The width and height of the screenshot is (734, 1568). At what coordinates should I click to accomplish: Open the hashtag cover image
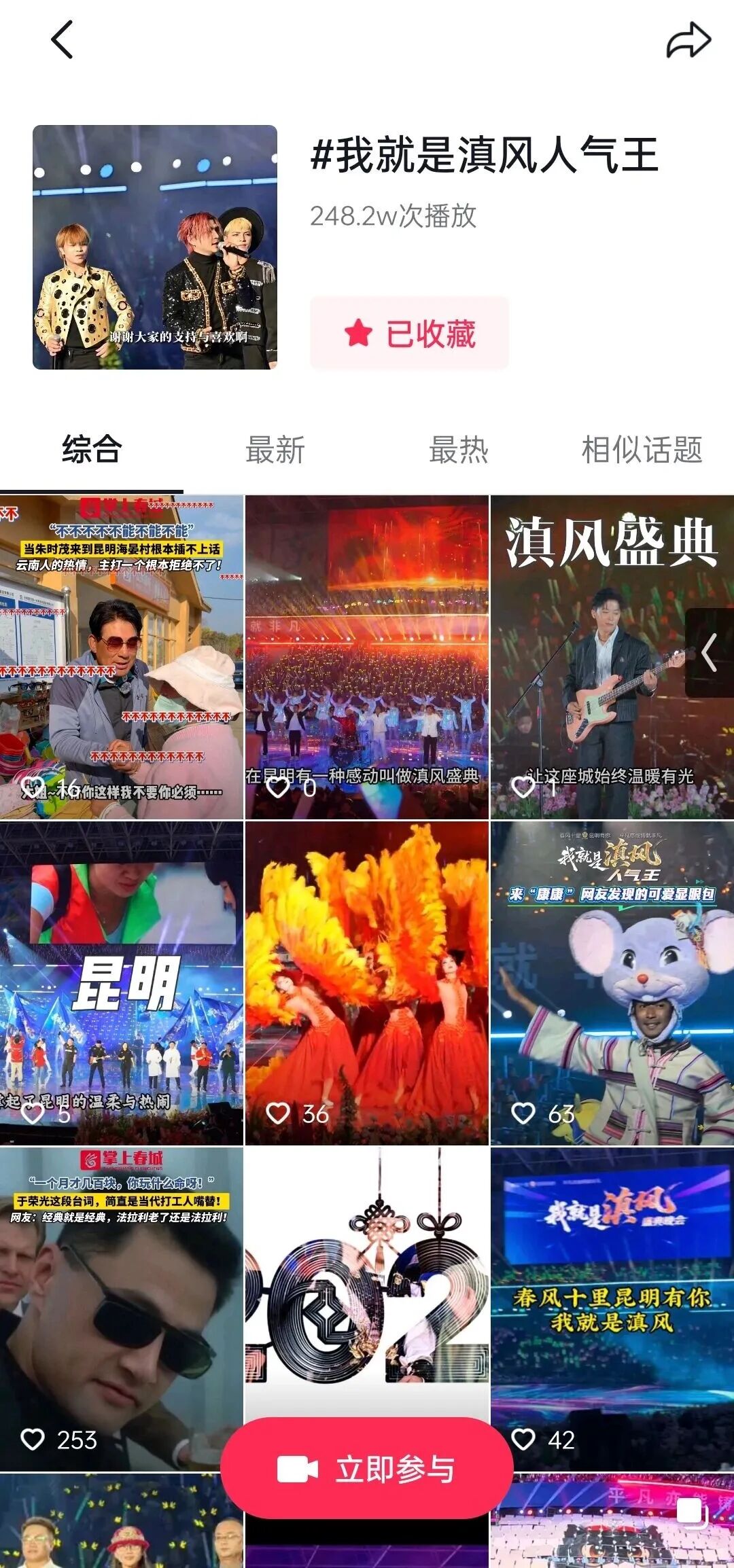(x=155, y=247)
